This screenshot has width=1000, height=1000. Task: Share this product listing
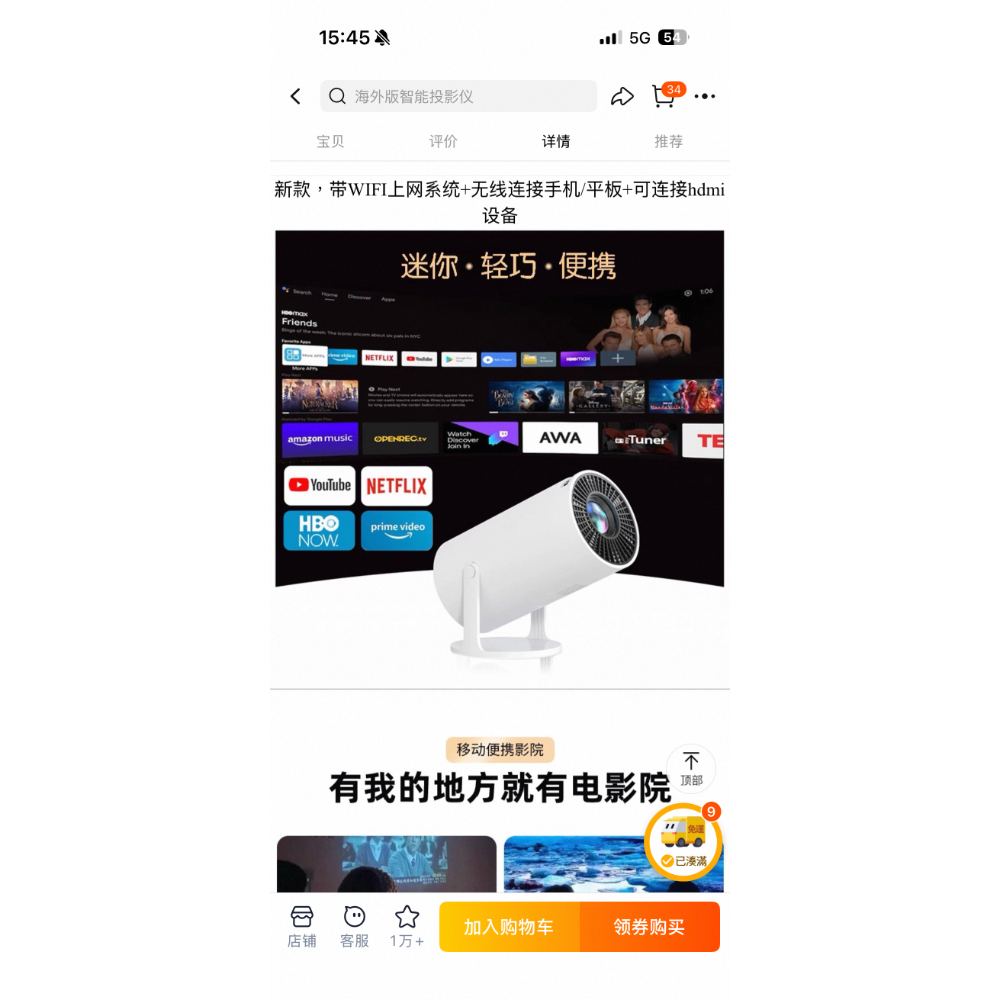pyautogui.click(x=622, y=96)
